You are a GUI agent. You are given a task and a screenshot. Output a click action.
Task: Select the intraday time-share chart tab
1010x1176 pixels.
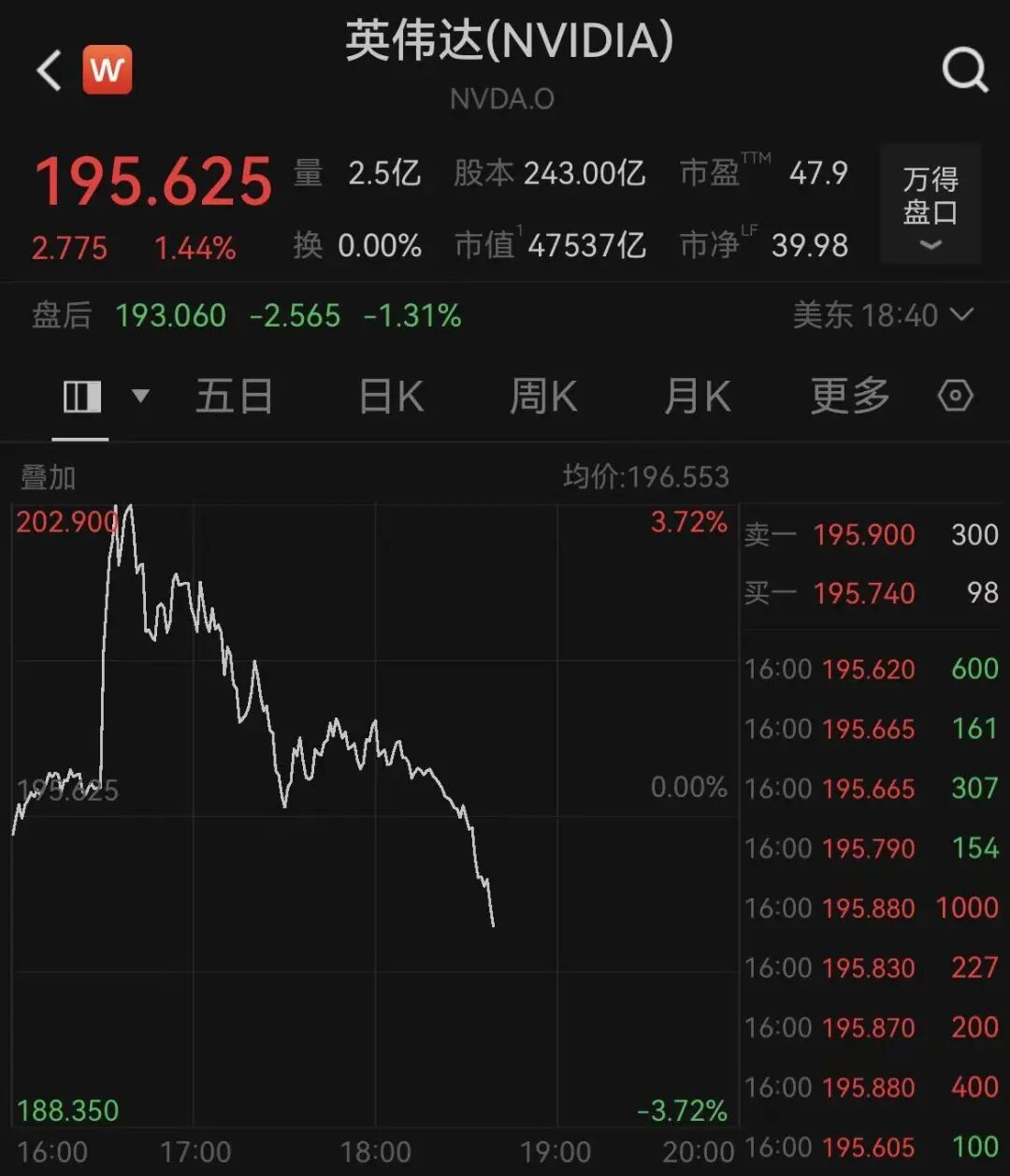(82, 397)
